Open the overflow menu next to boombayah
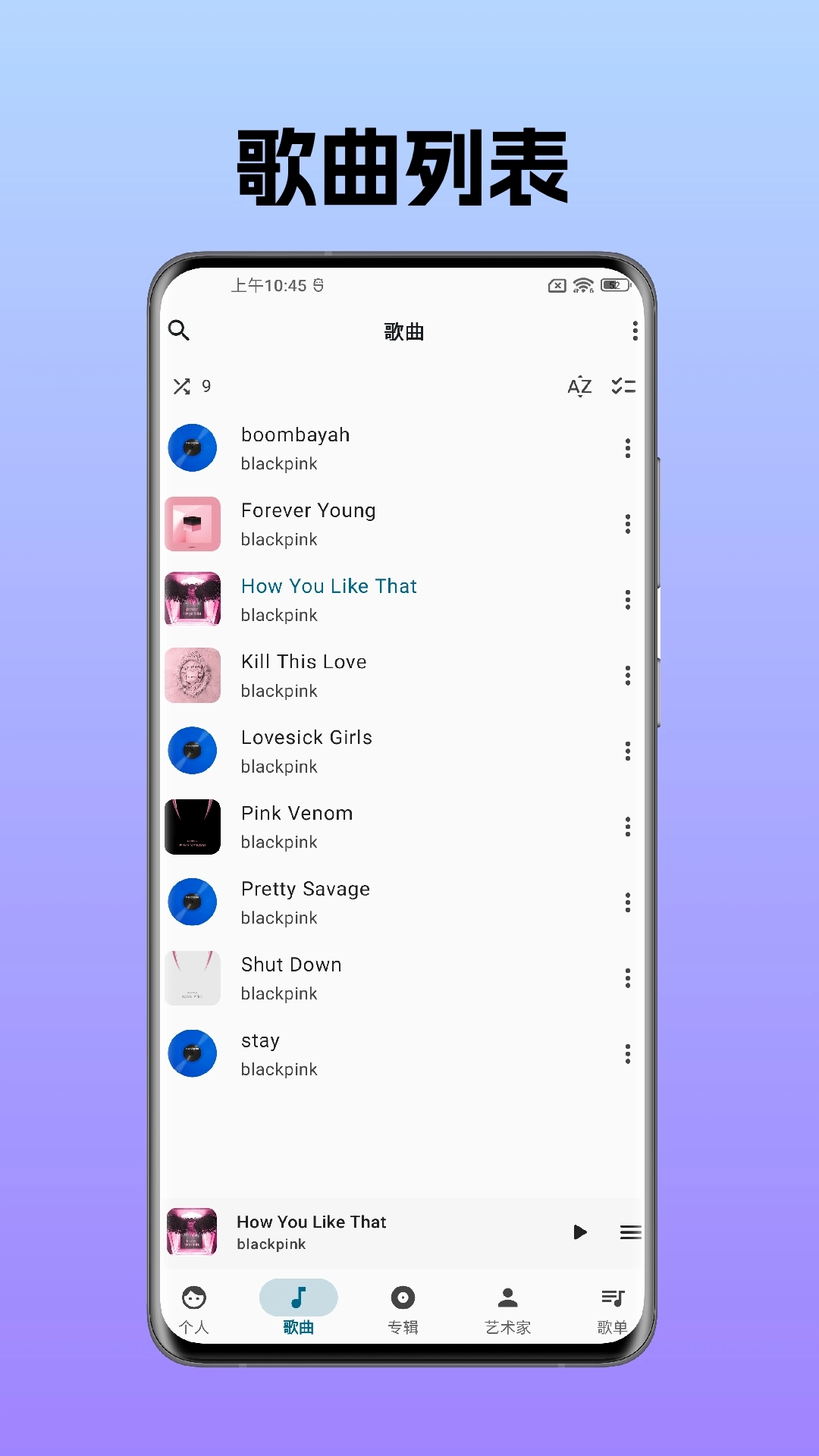The height and width of the screenshot is (1456, 819). (x=627, y=448)
